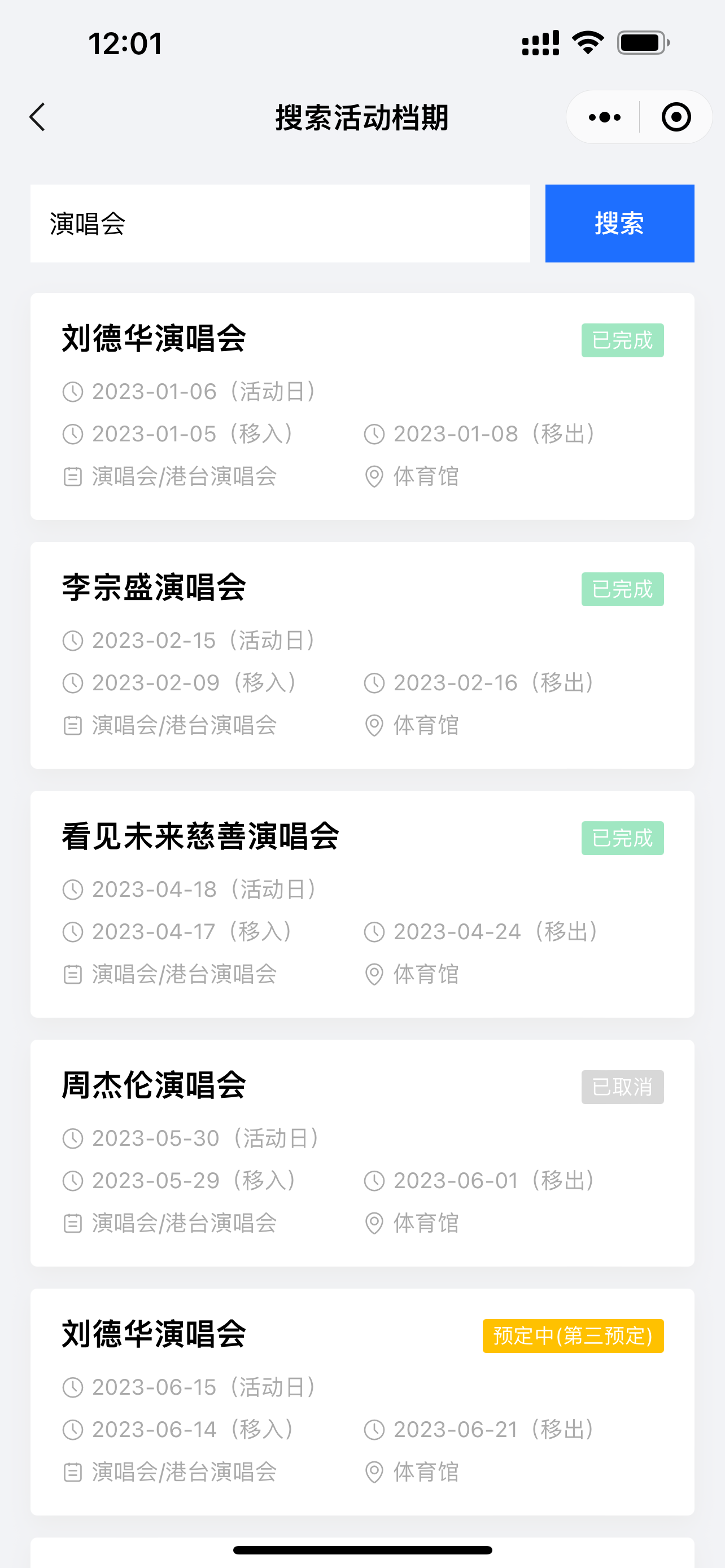This screenshot has width=725, height=1568.
Task: Open the 李宗盛演唱会 card
Action: click(362, 655)
